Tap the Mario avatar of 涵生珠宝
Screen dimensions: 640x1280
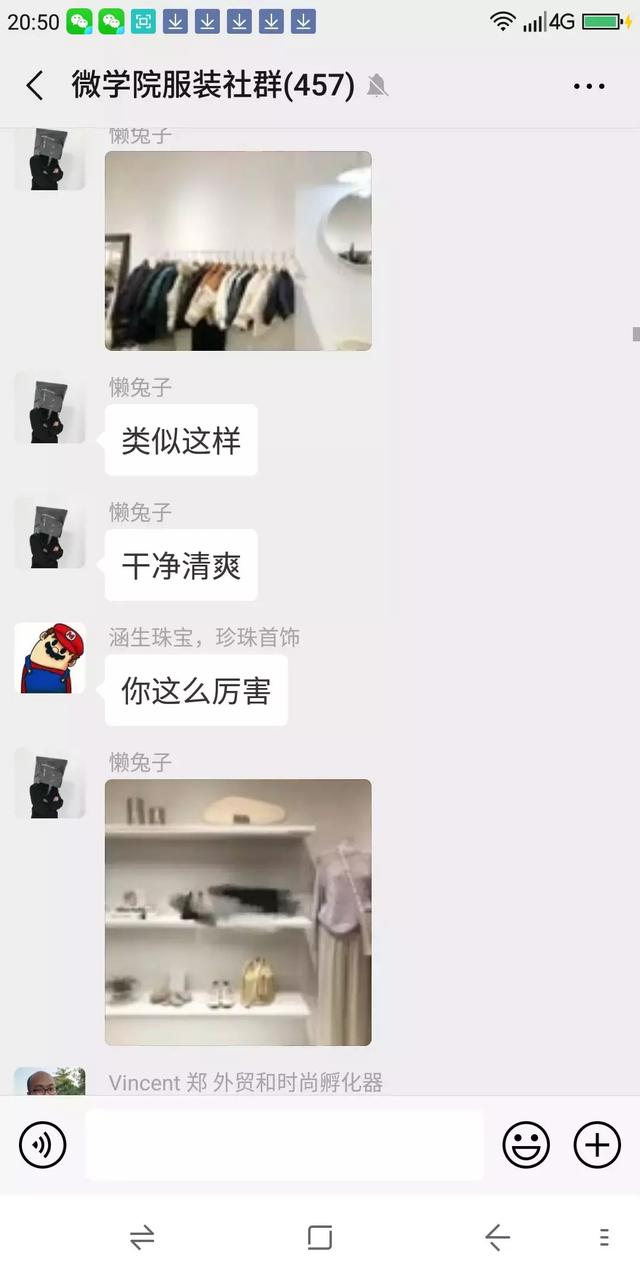tap(49, 658)
